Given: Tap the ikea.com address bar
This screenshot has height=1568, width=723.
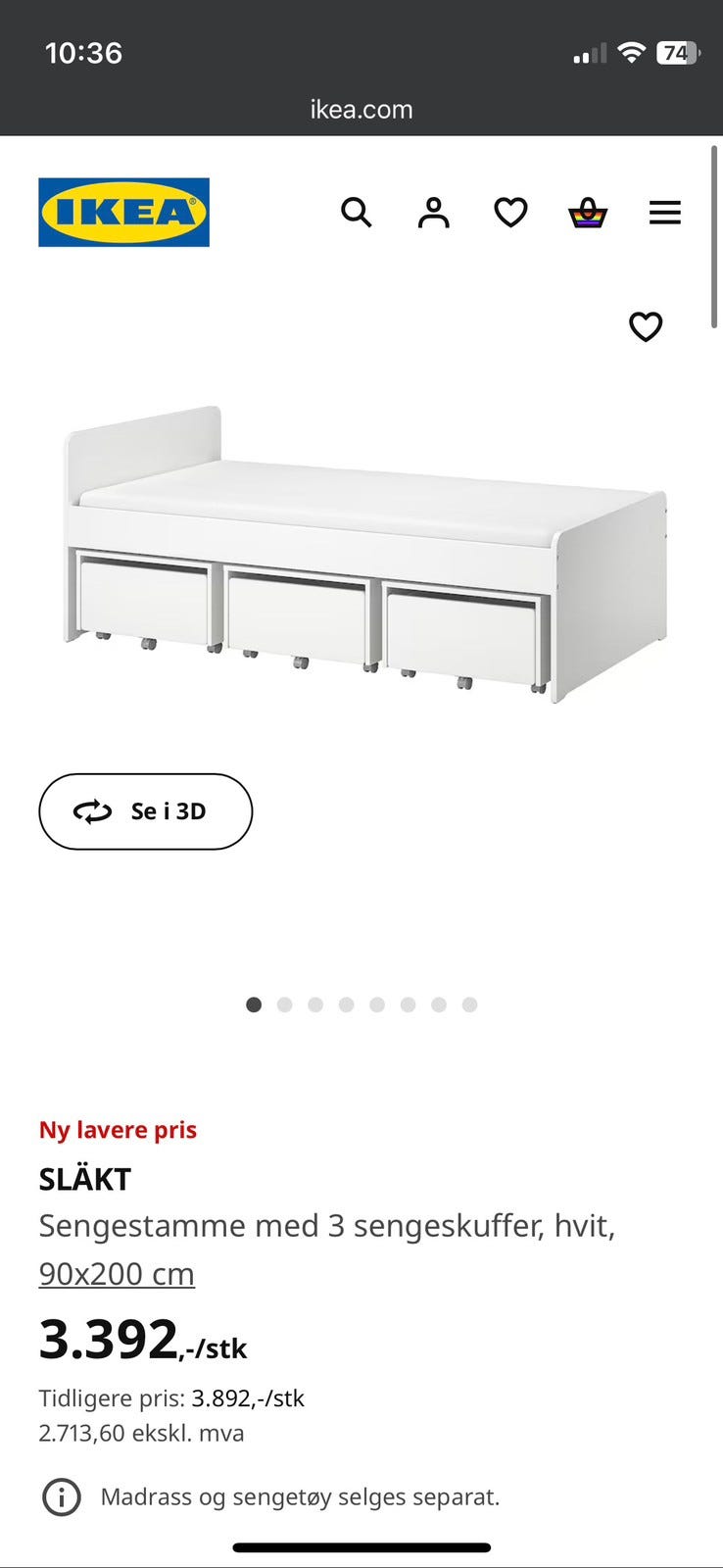Looking at the screenshot, I should [361, 109].
